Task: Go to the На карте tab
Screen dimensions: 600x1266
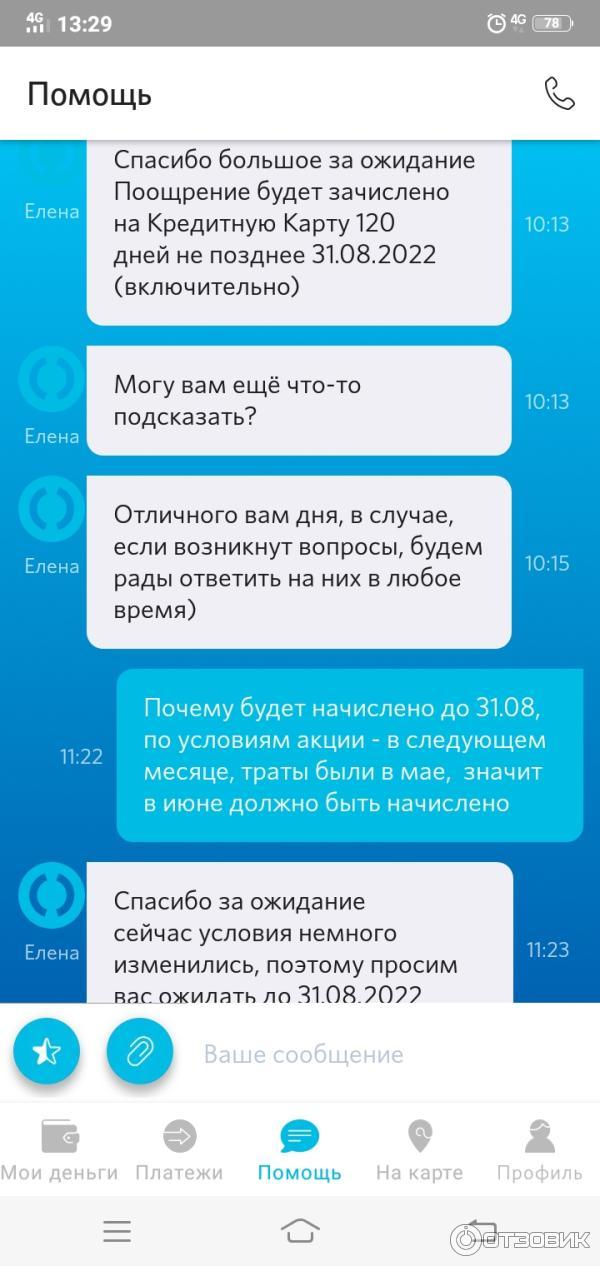Action: [x=419, y=1150]
